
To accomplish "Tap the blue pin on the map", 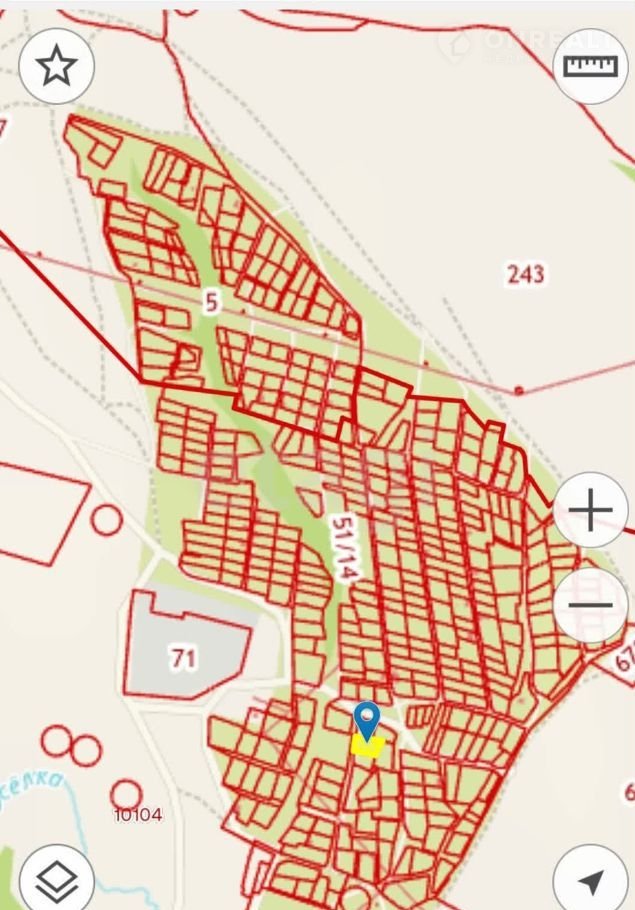I will point(367,719).
